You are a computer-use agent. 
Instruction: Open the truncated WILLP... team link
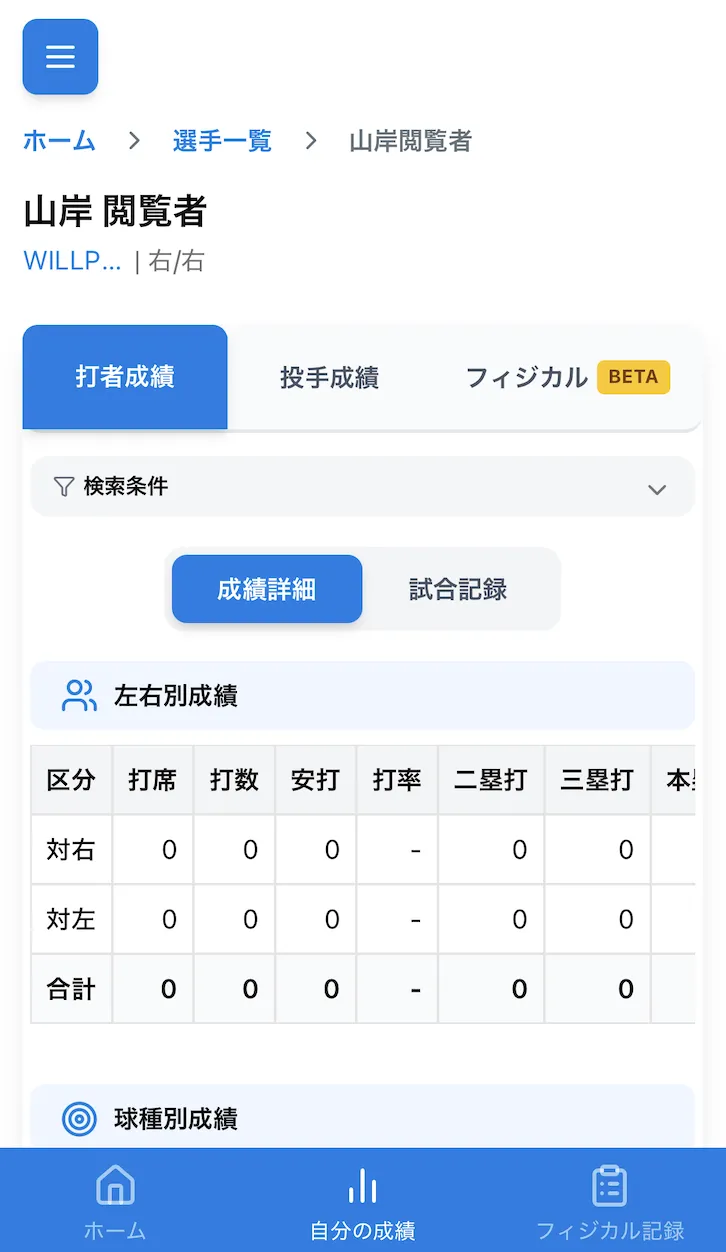[71, 260]
